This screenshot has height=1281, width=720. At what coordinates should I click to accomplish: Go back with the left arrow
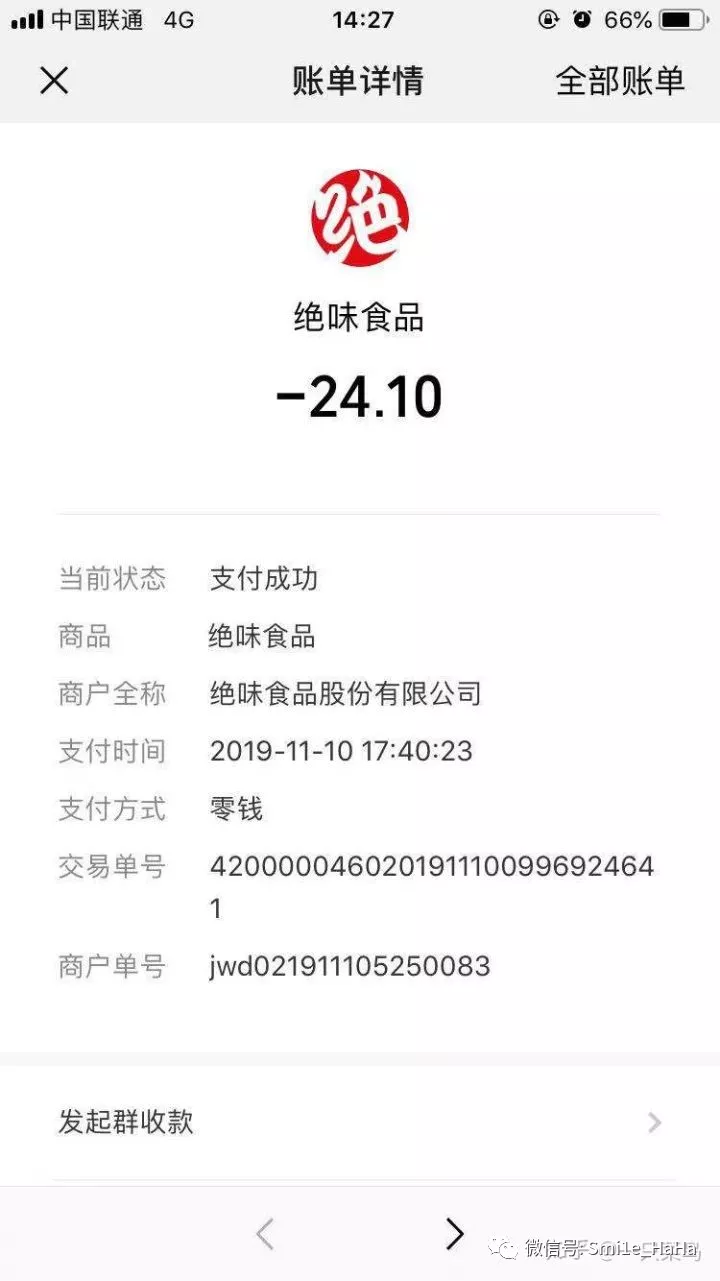point(265,1235)
